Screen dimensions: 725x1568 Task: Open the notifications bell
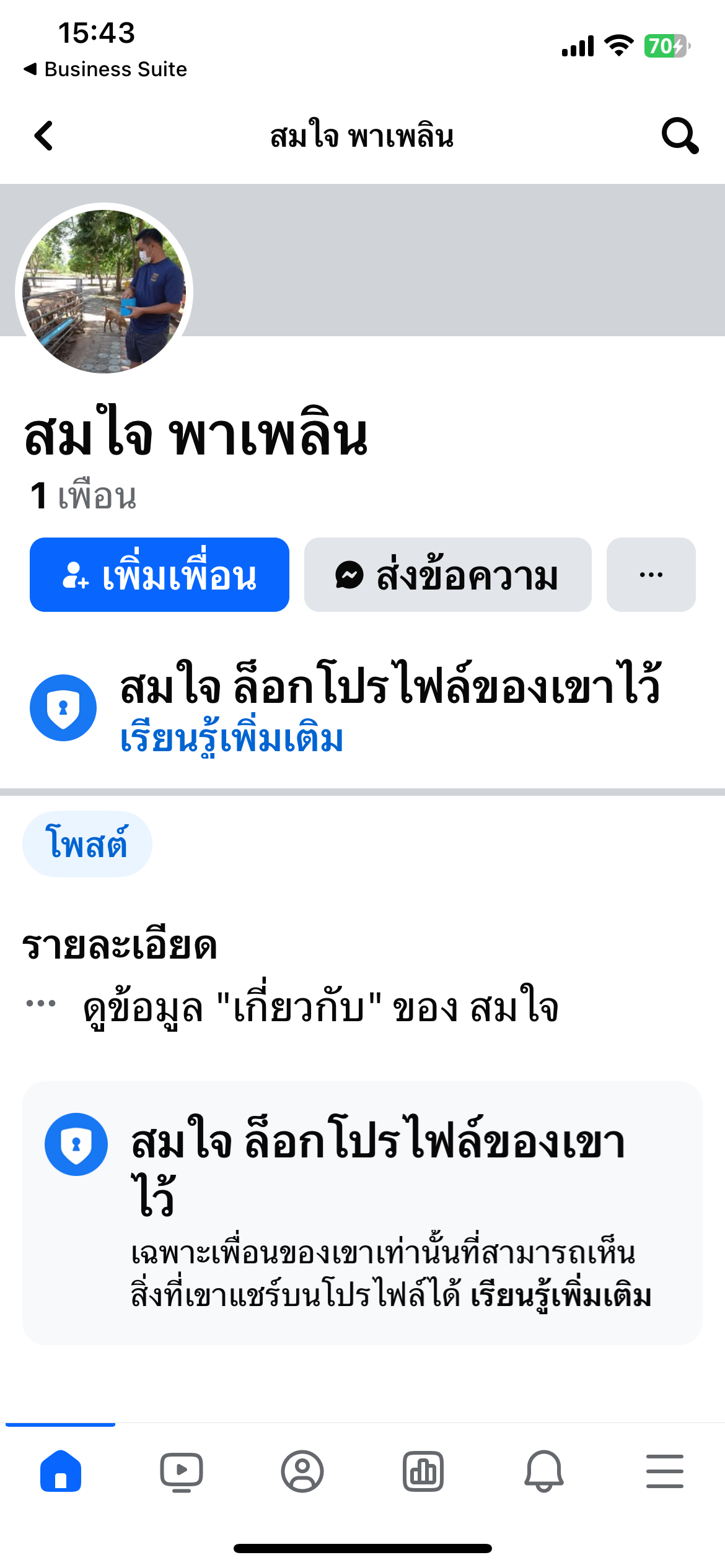click(544, 1471)
